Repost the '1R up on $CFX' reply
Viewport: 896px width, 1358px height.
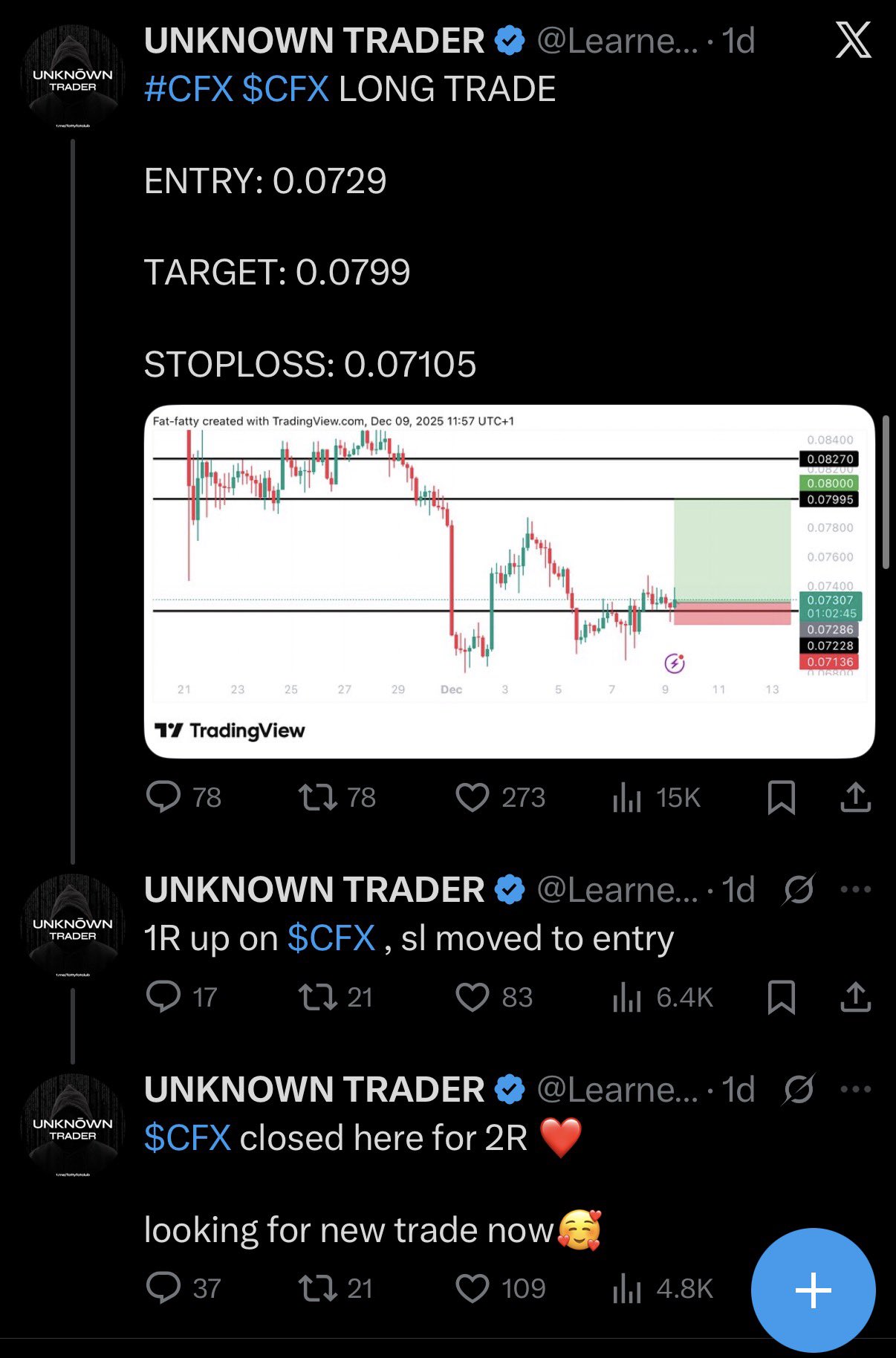pyautogui.click(x=318, y=997)
